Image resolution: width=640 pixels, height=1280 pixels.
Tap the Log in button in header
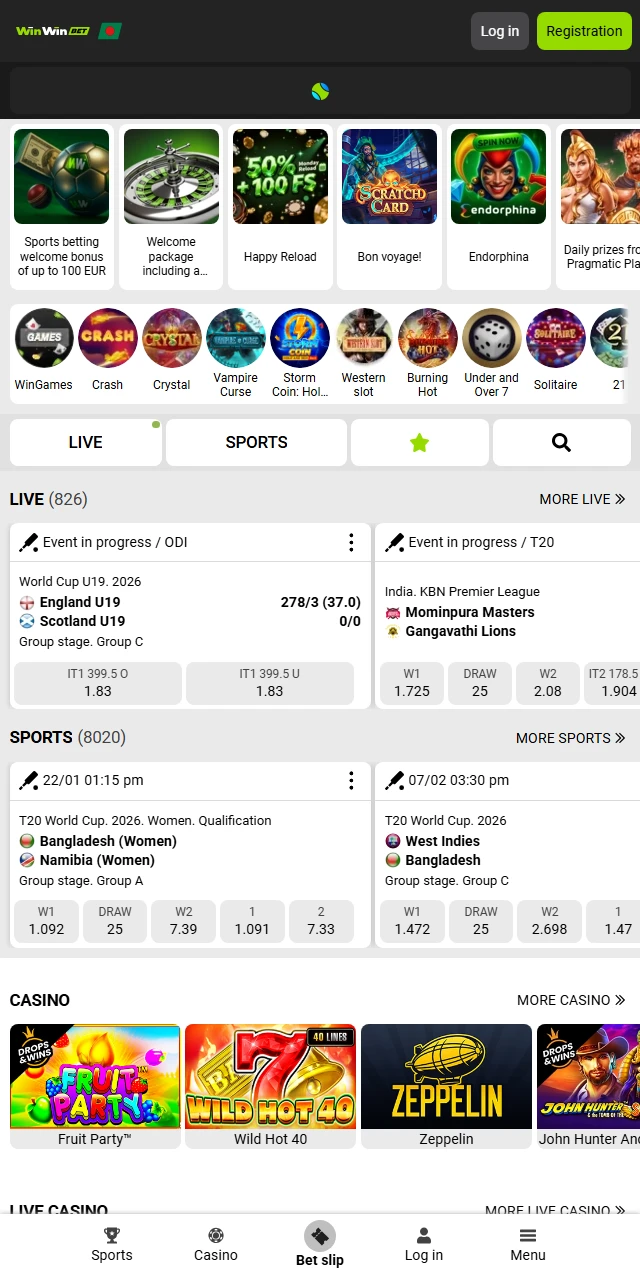coord(499,31)
